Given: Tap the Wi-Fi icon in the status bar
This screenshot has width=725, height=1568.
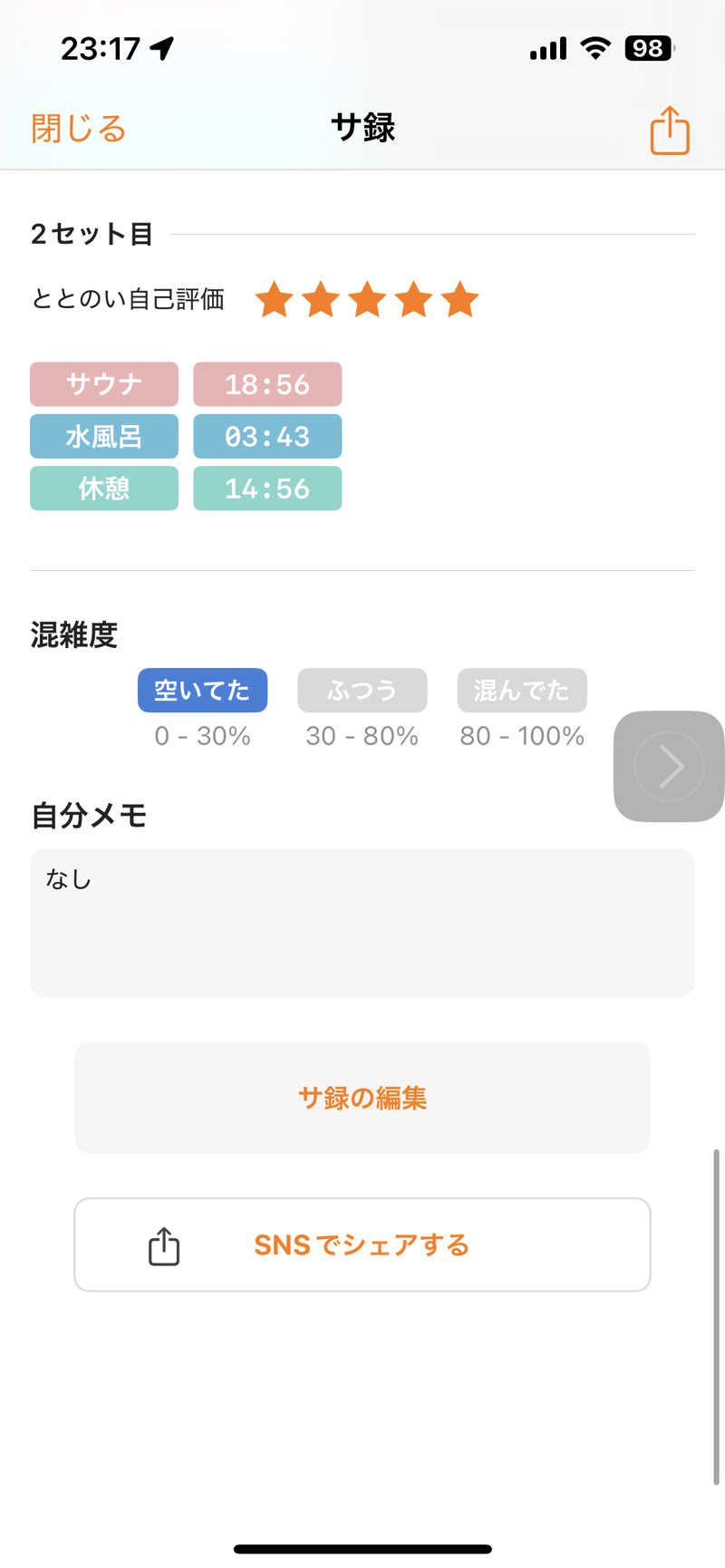Looking at the screenshot, I should pyautogui.click(x=594, y=49).
